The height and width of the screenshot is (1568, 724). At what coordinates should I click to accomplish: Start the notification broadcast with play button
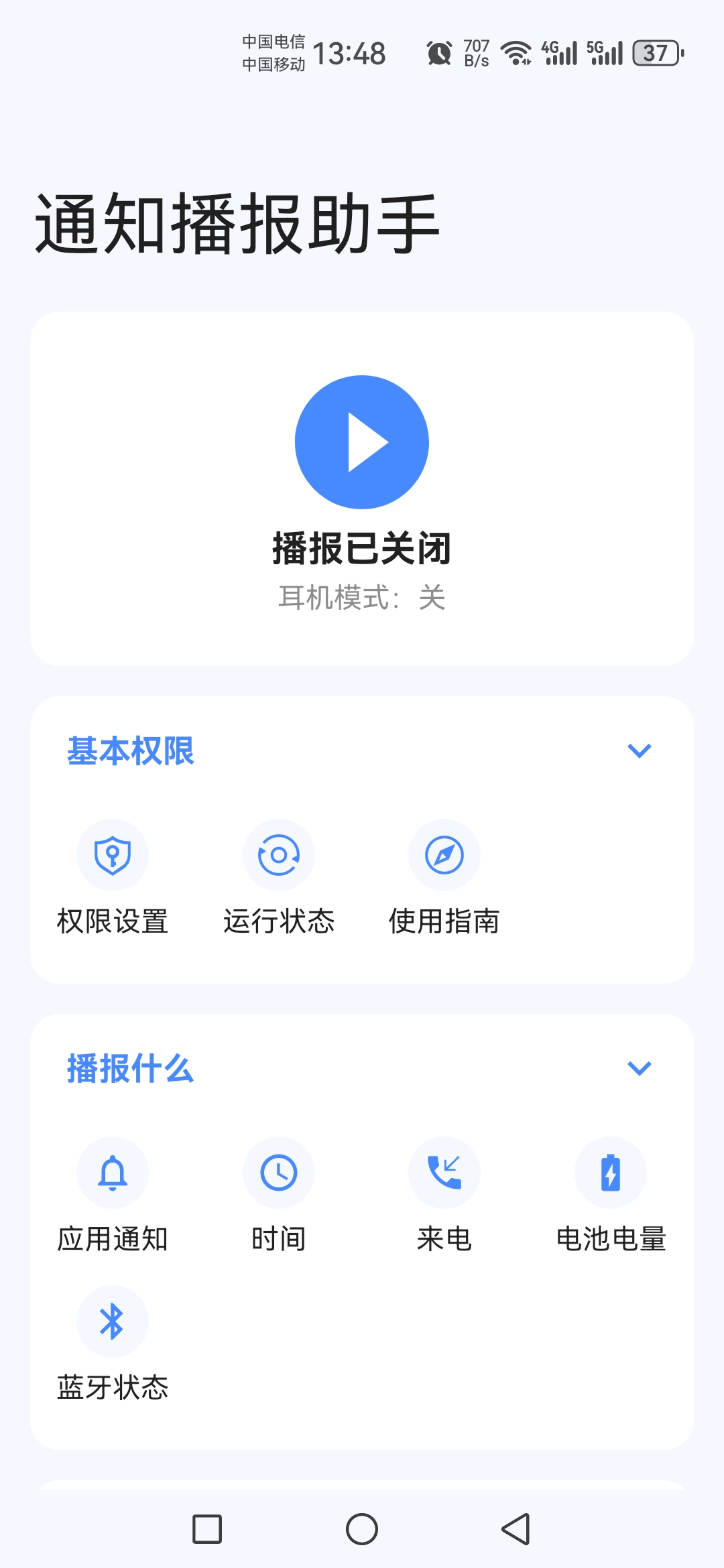(362, 442)
